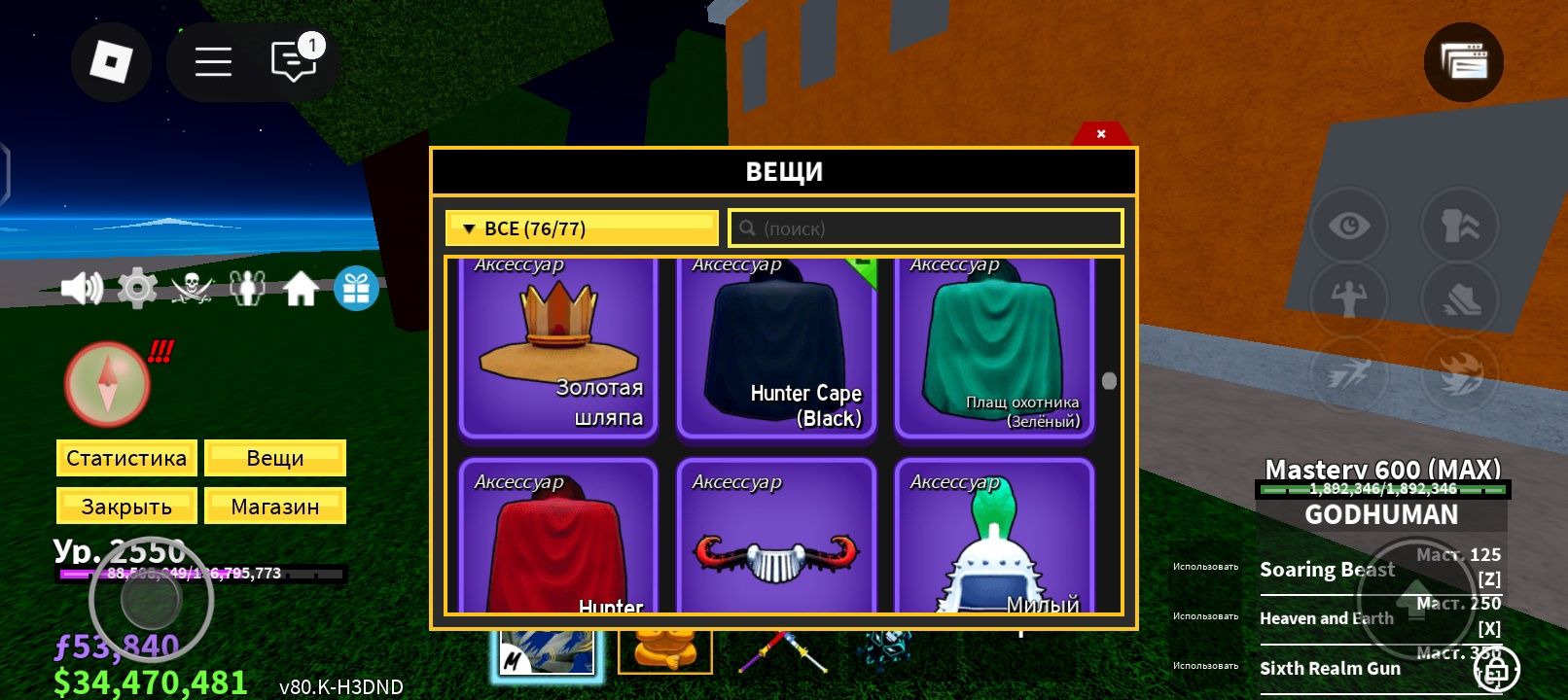Mute the game sound via the speaker icon

[x=82, y=289]
